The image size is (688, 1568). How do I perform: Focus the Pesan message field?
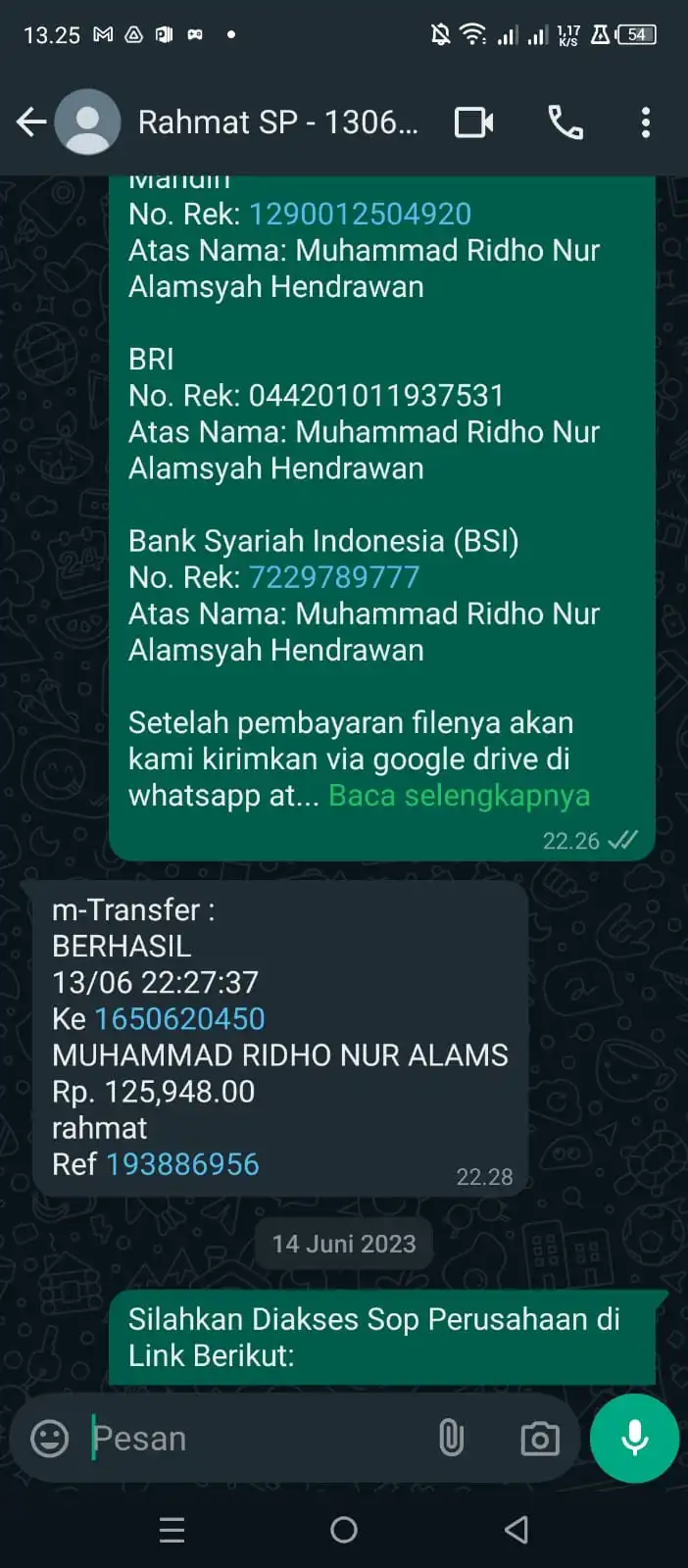pyautogui.click(x=255, y=1439)
